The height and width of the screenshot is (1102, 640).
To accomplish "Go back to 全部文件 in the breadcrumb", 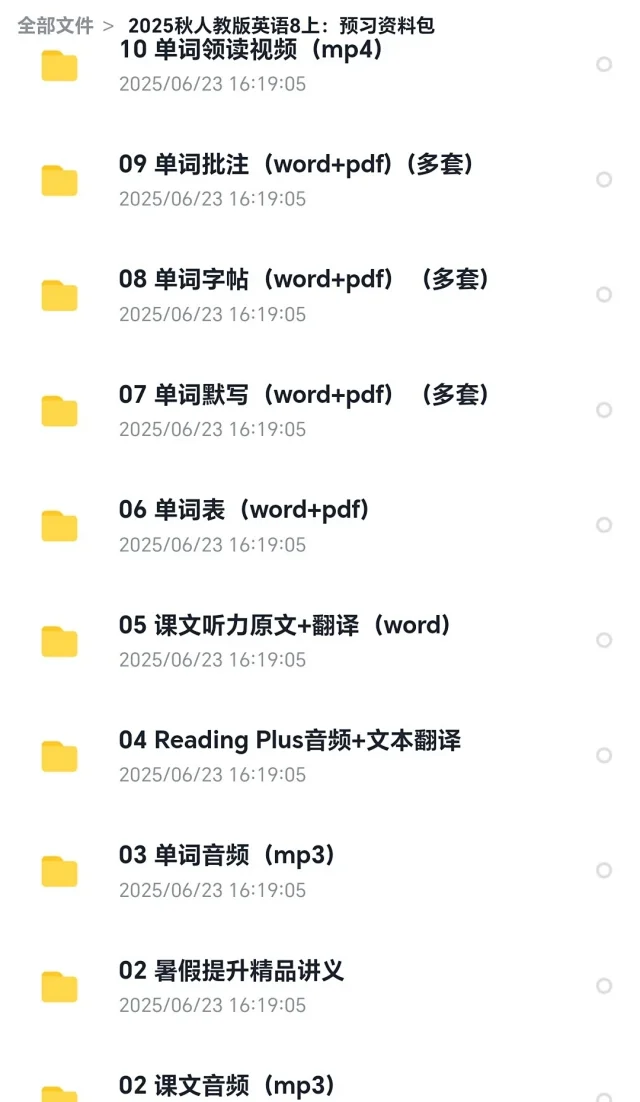I will 55,25.
